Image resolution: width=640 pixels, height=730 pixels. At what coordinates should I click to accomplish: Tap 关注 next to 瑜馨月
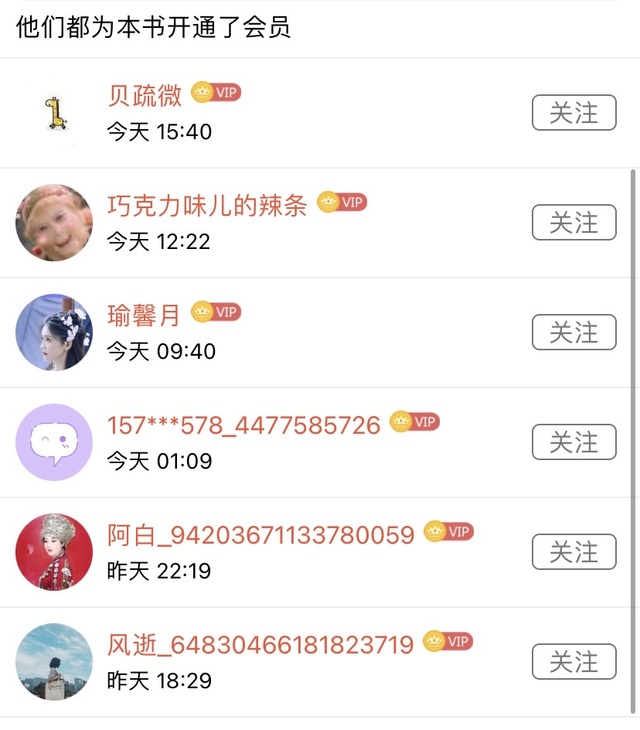(573, 332)
